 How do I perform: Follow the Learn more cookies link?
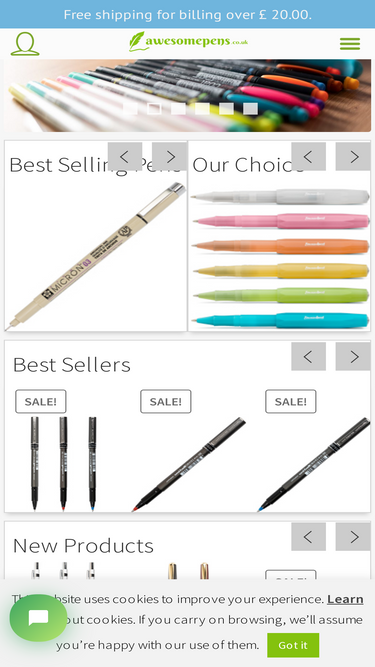(x=345, y=599)
